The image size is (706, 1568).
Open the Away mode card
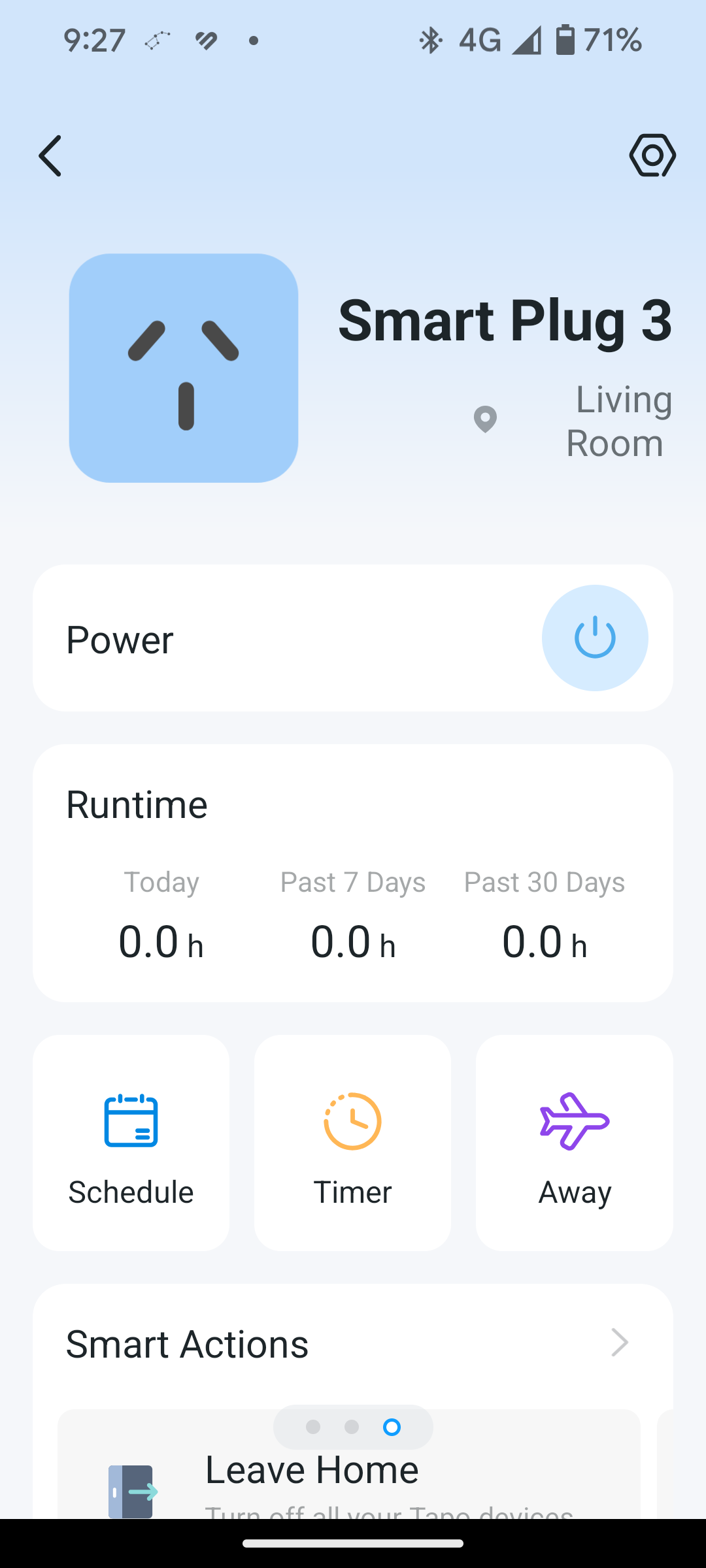point(575,1143)
